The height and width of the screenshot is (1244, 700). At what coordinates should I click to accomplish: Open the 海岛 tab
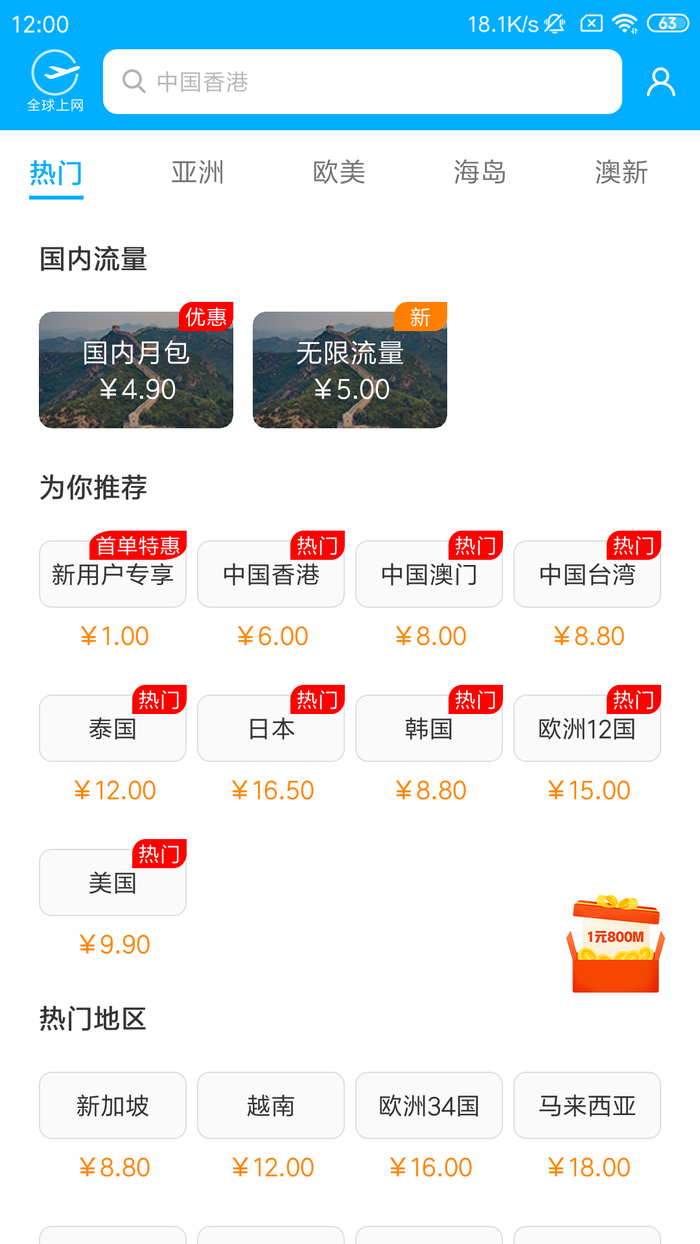tap(480, 173)
